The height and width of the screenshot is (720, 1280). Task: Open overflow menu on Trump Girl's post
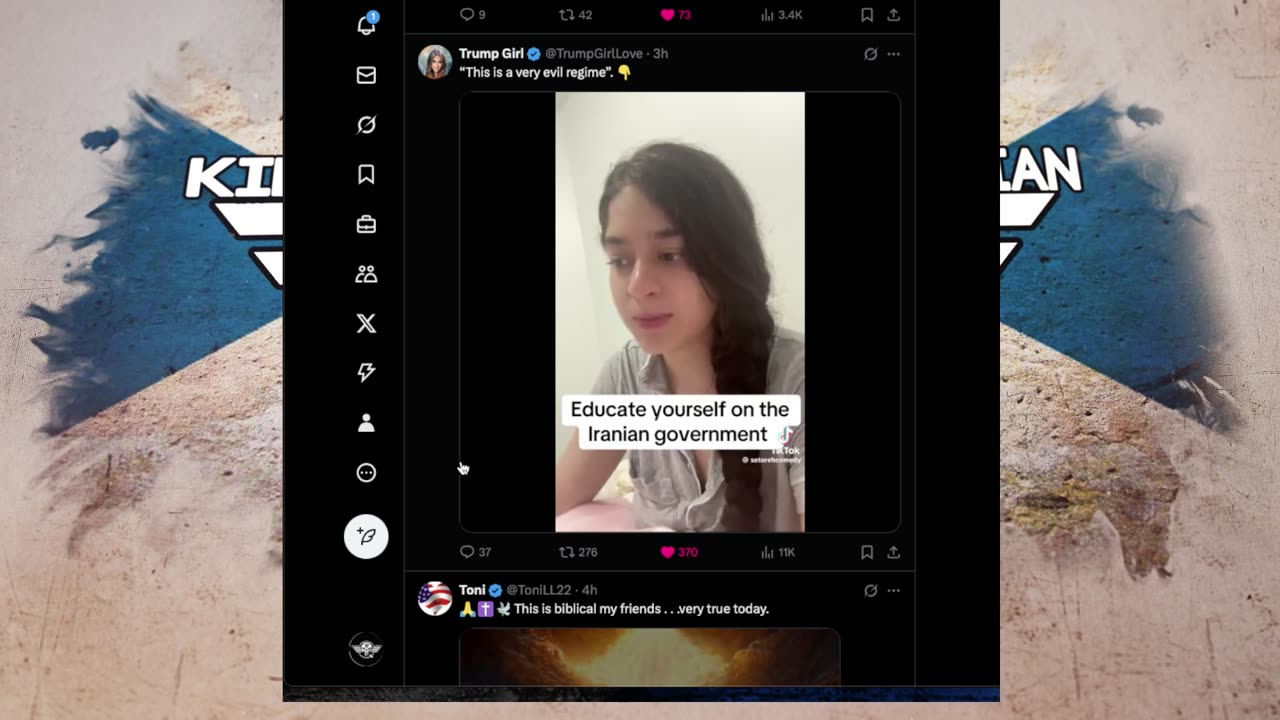tap(893, 54)
